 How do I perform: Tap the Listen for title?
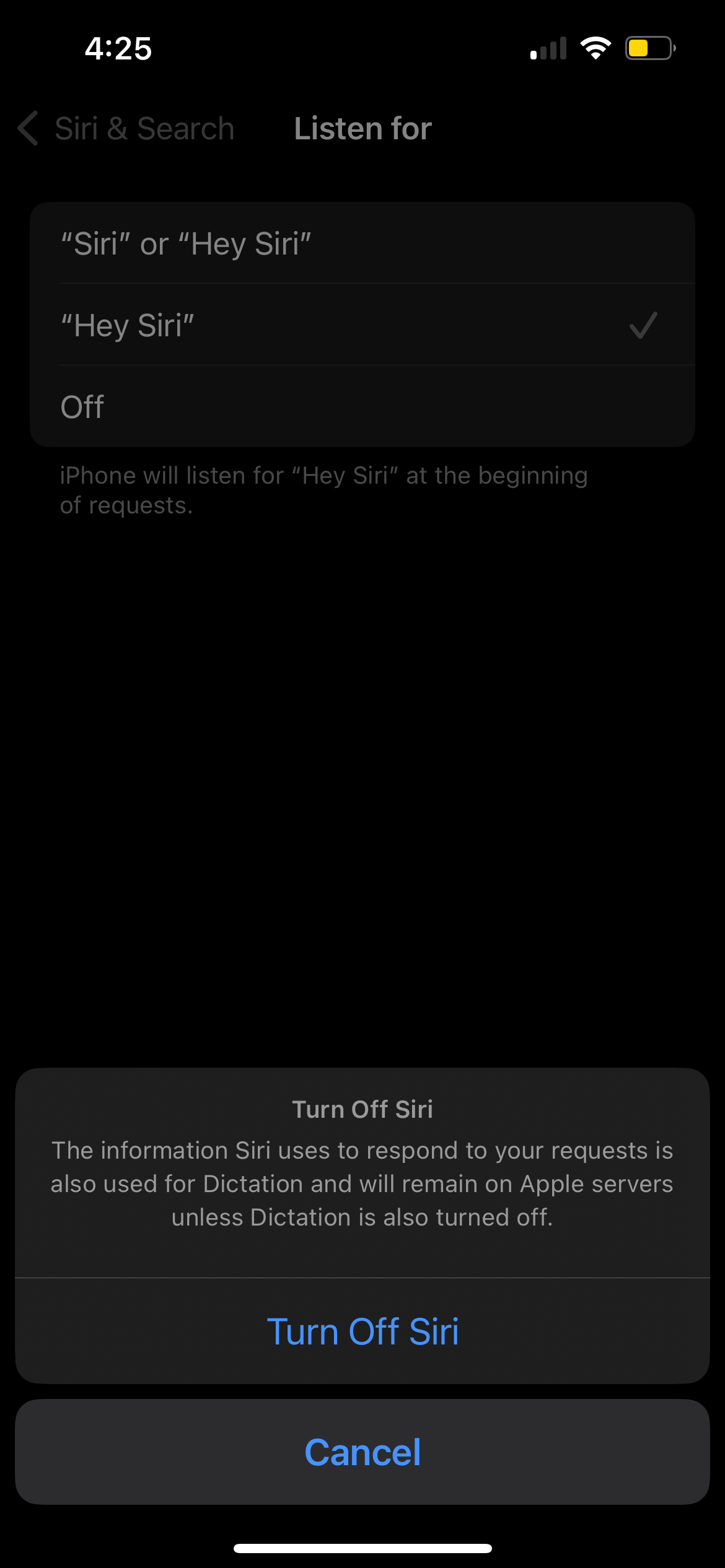tap(362, 128)
